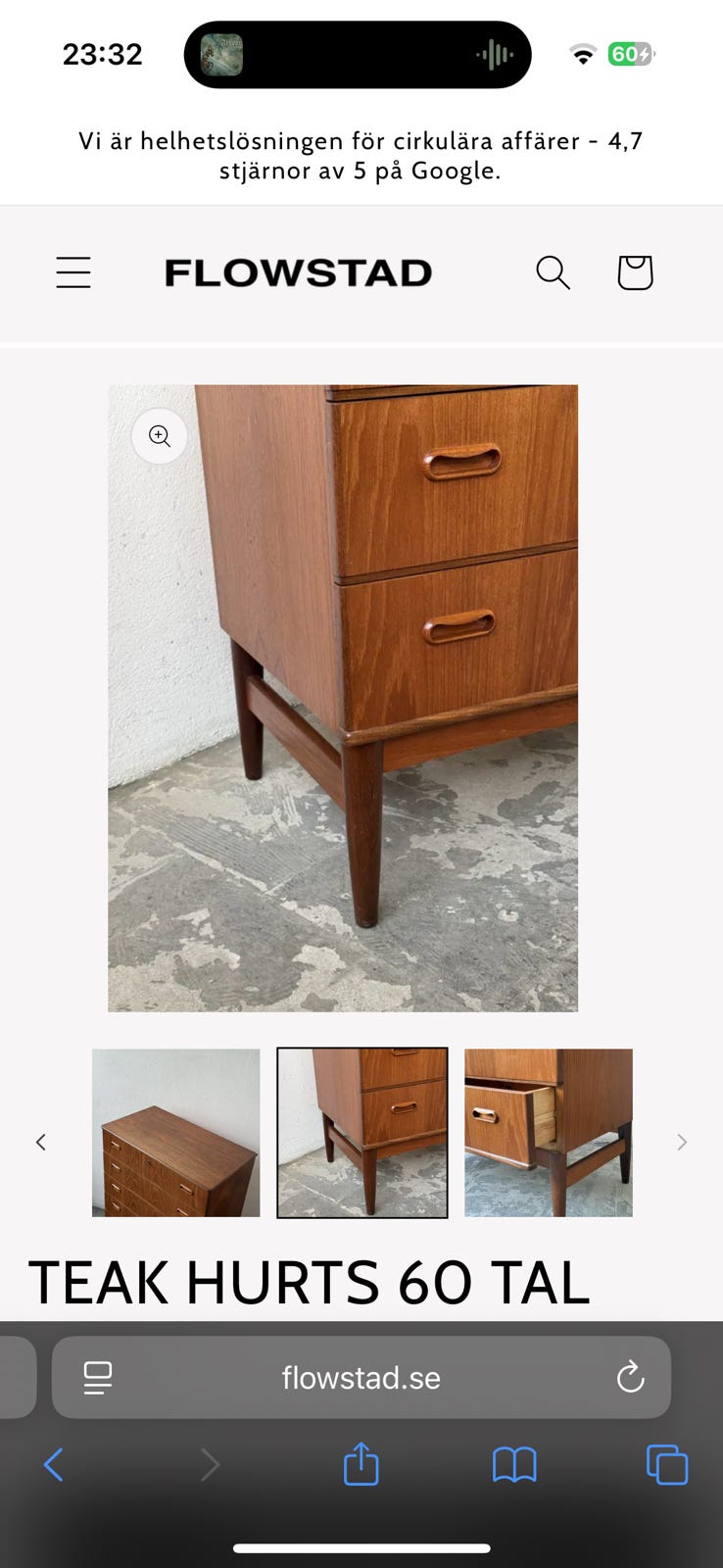The image size is (723, 1568).
Task: Select the open-drawer product thumbnail
Action: coord(548,1132)
